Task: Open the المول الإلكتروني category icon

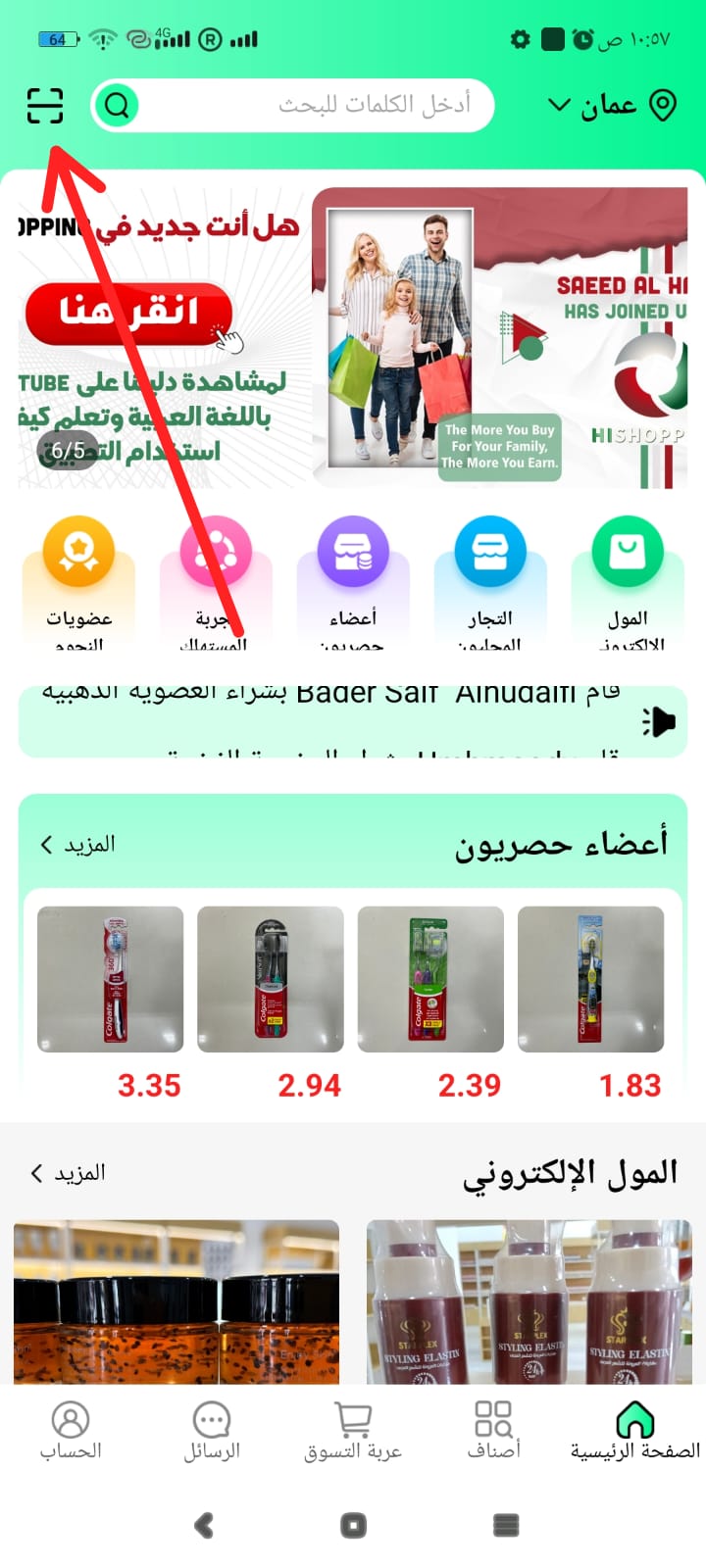Action: click(x=628, y=554)
